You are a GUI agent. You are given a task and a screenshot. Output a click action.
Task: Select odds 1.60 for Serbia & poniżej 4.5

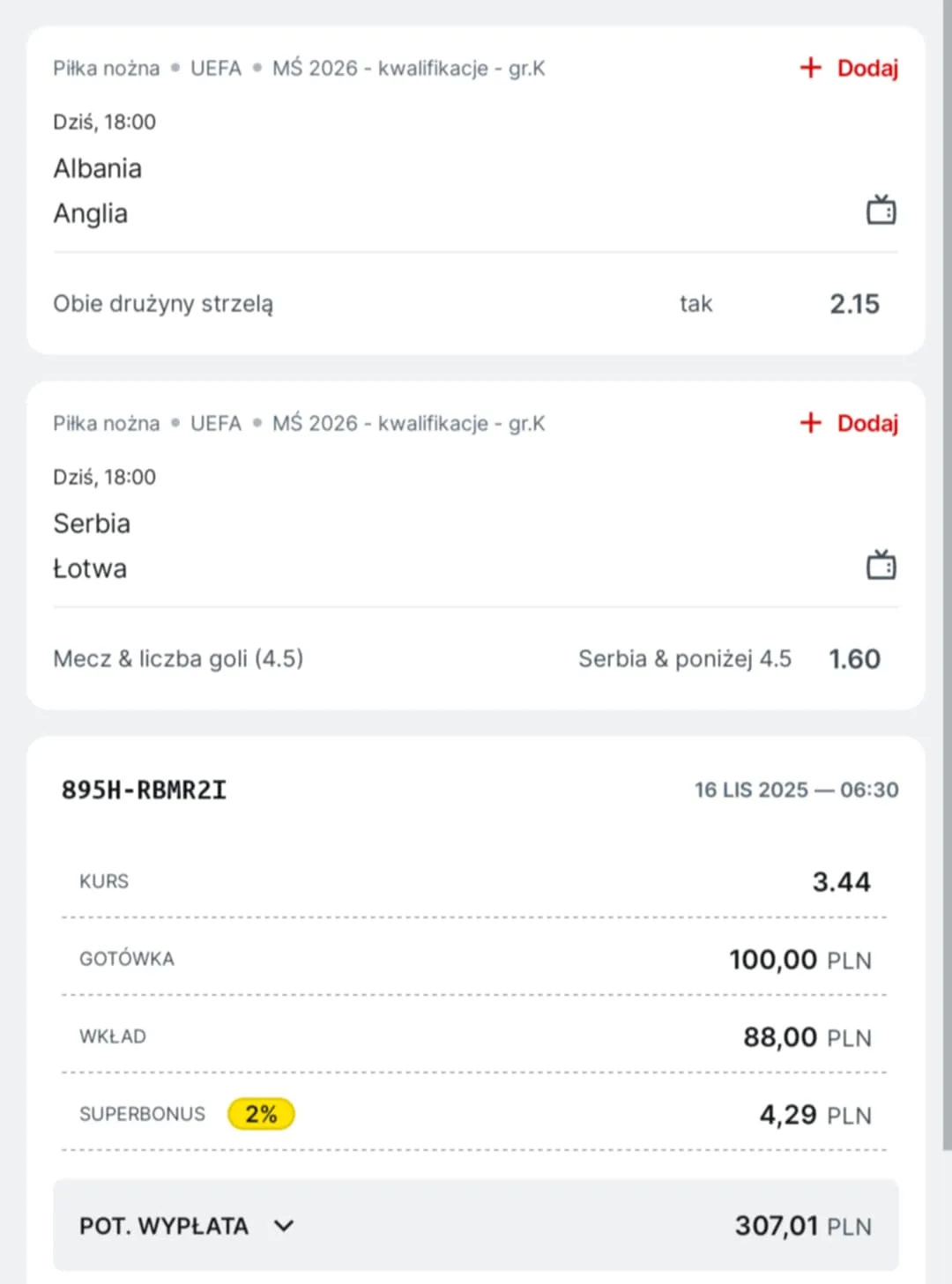click(x=854, y=658)
